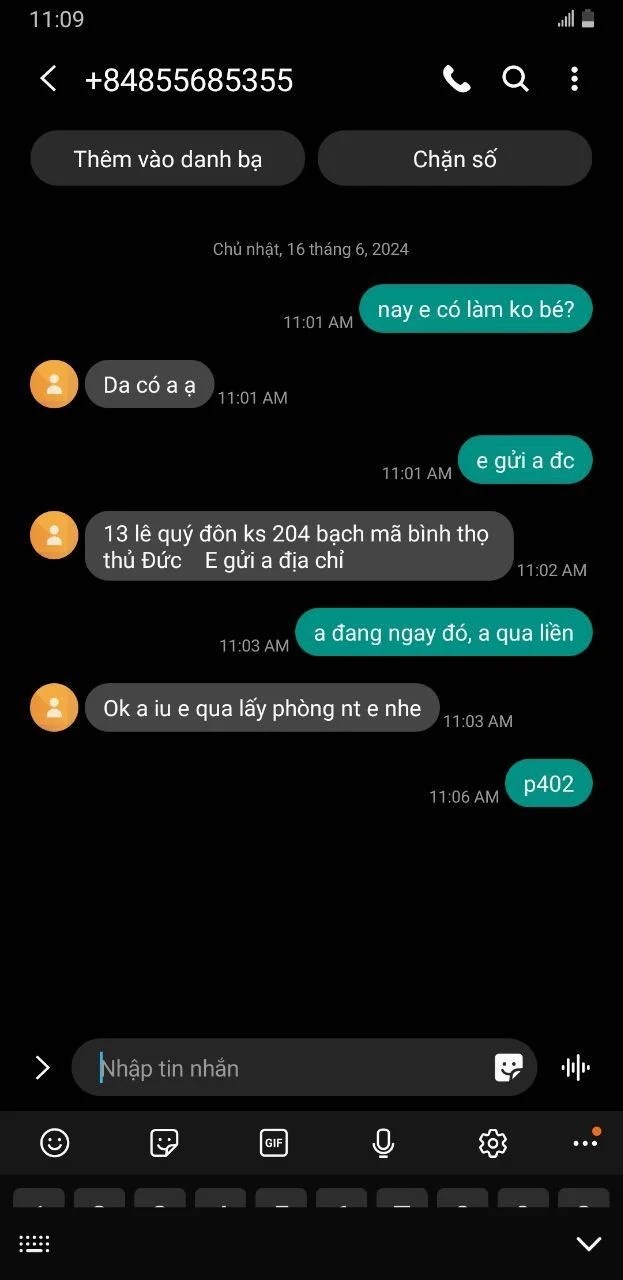Screen dimensions: 623x1280
Task: Switch keyboard using bottom-left keyboard icon
Action: [x=35, y=1244]
